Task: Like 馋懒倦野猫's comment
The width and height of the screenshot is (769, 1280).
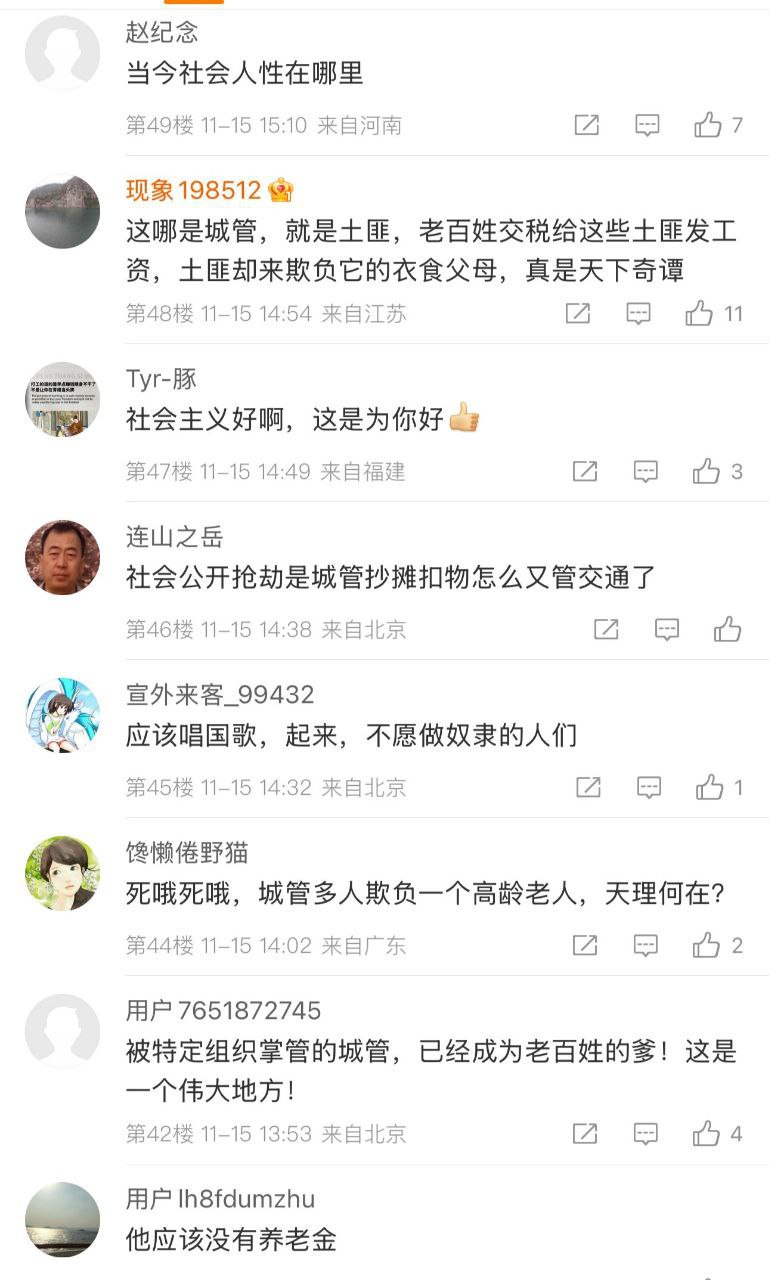Action: 706,945
